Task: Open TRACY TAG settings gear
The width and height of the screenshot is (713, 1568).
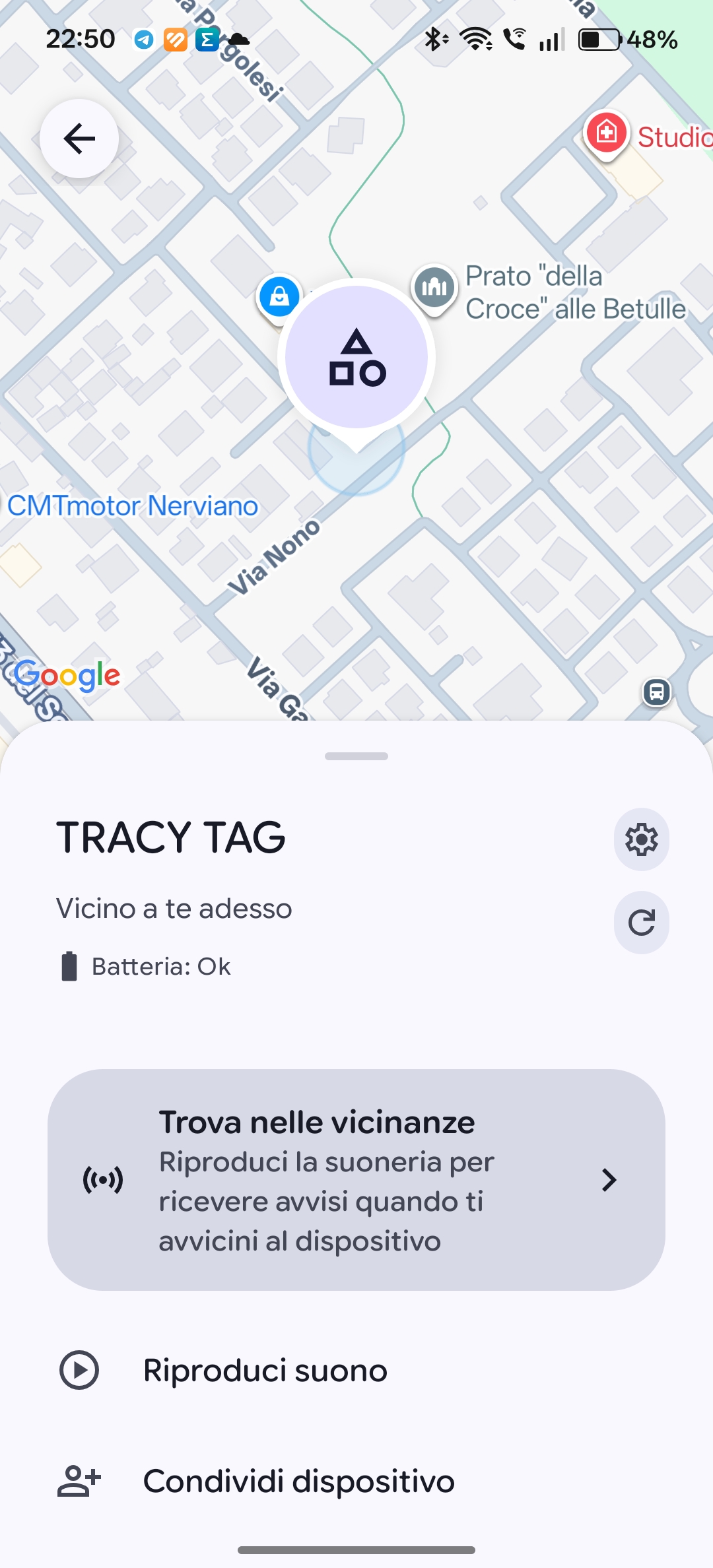Action: point(641,839)
